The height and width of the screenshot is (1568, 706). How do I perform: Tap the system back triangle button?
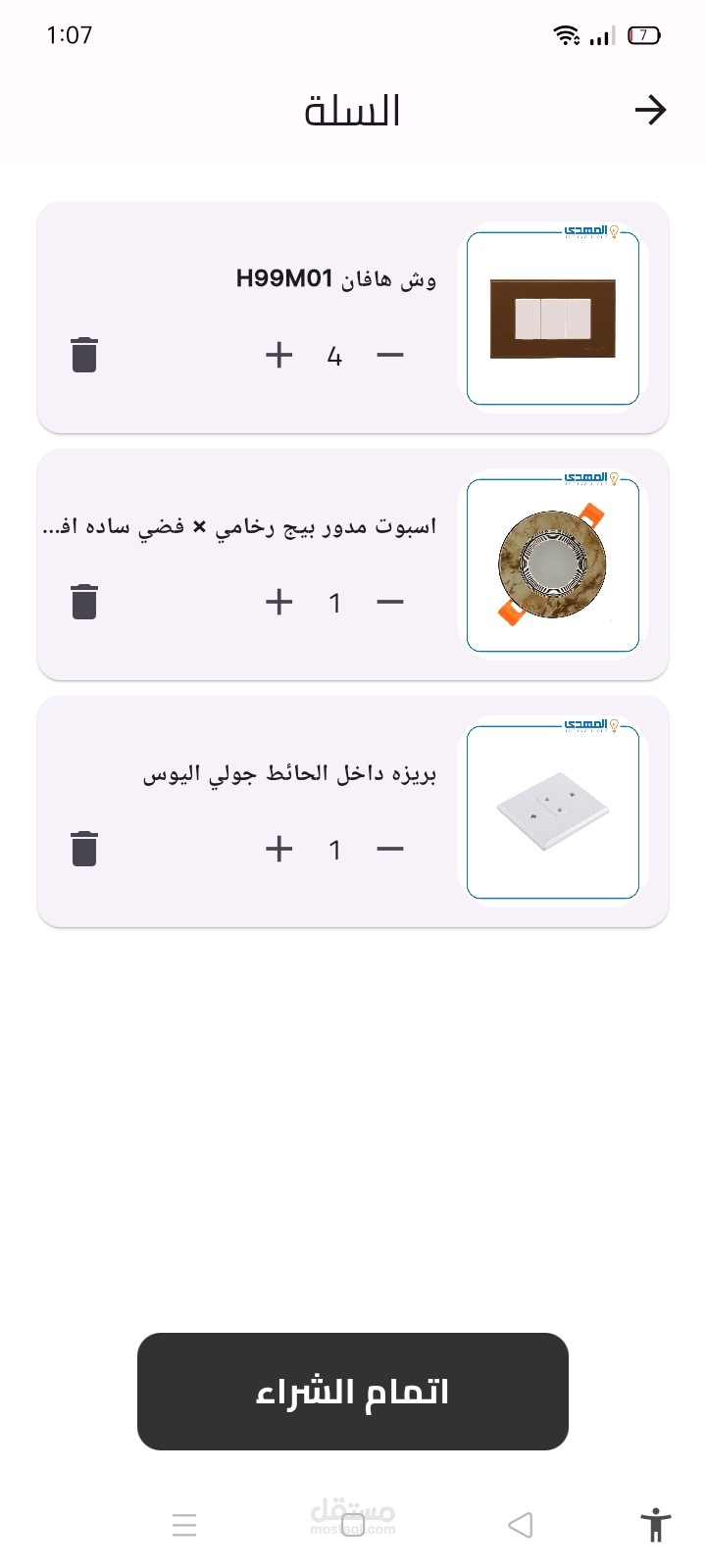pos(521,1525)
